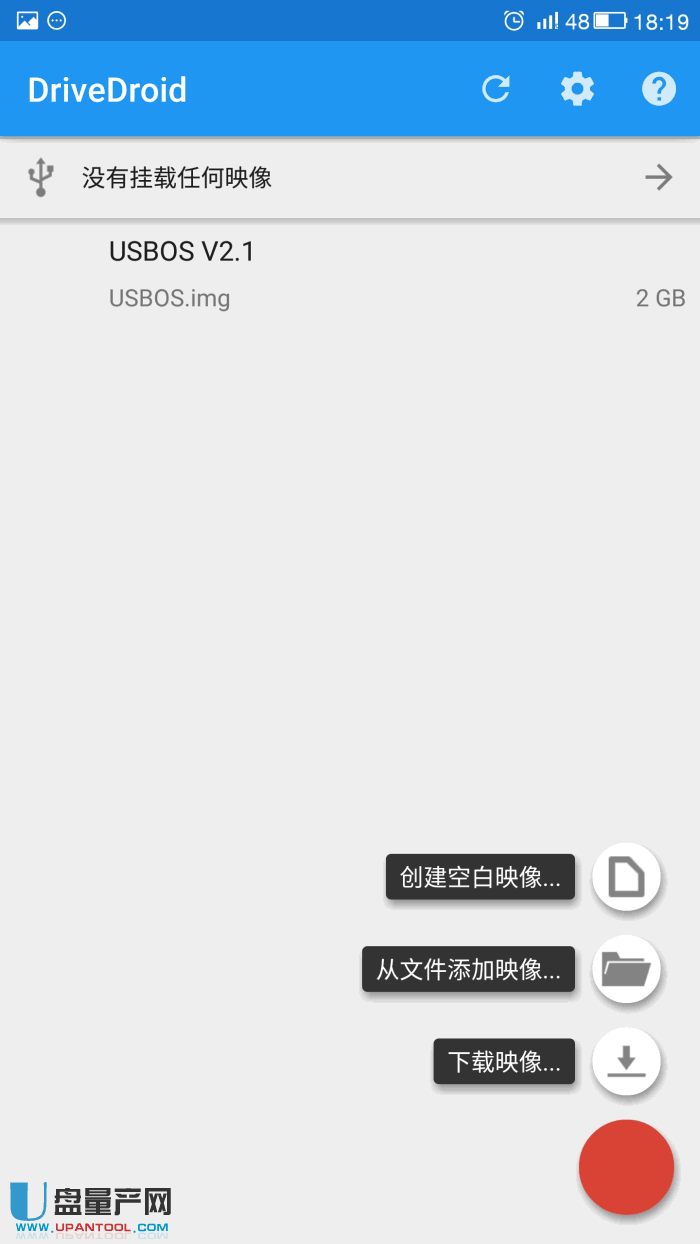The height and width of the screenshot is (1244, 700).
Task: Close the red floating action menu
Action: coord(626,1167)
